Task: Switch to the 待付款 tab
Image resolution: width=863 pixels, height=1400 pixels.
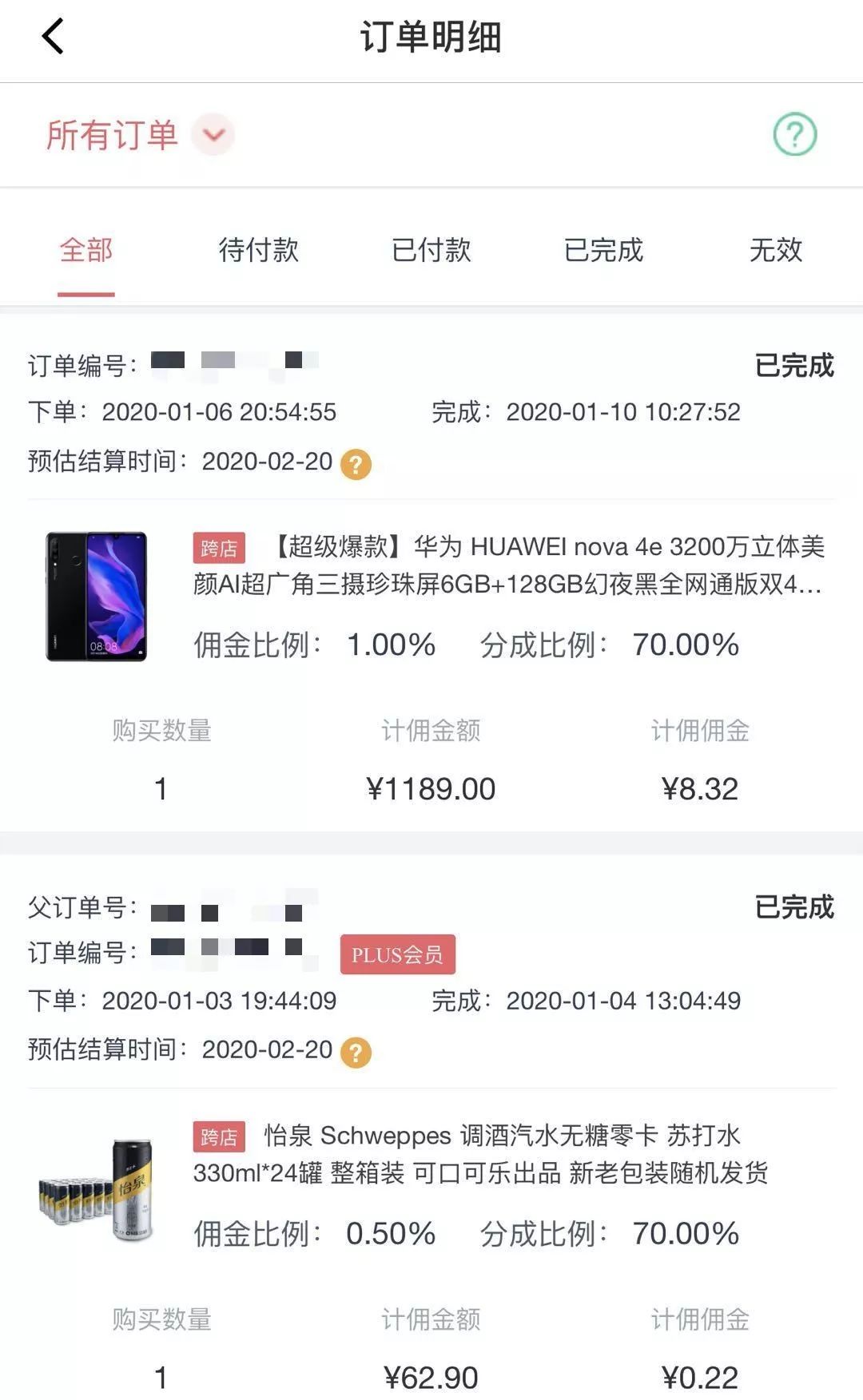Action: pyautogui.click(x=258, y=251)
